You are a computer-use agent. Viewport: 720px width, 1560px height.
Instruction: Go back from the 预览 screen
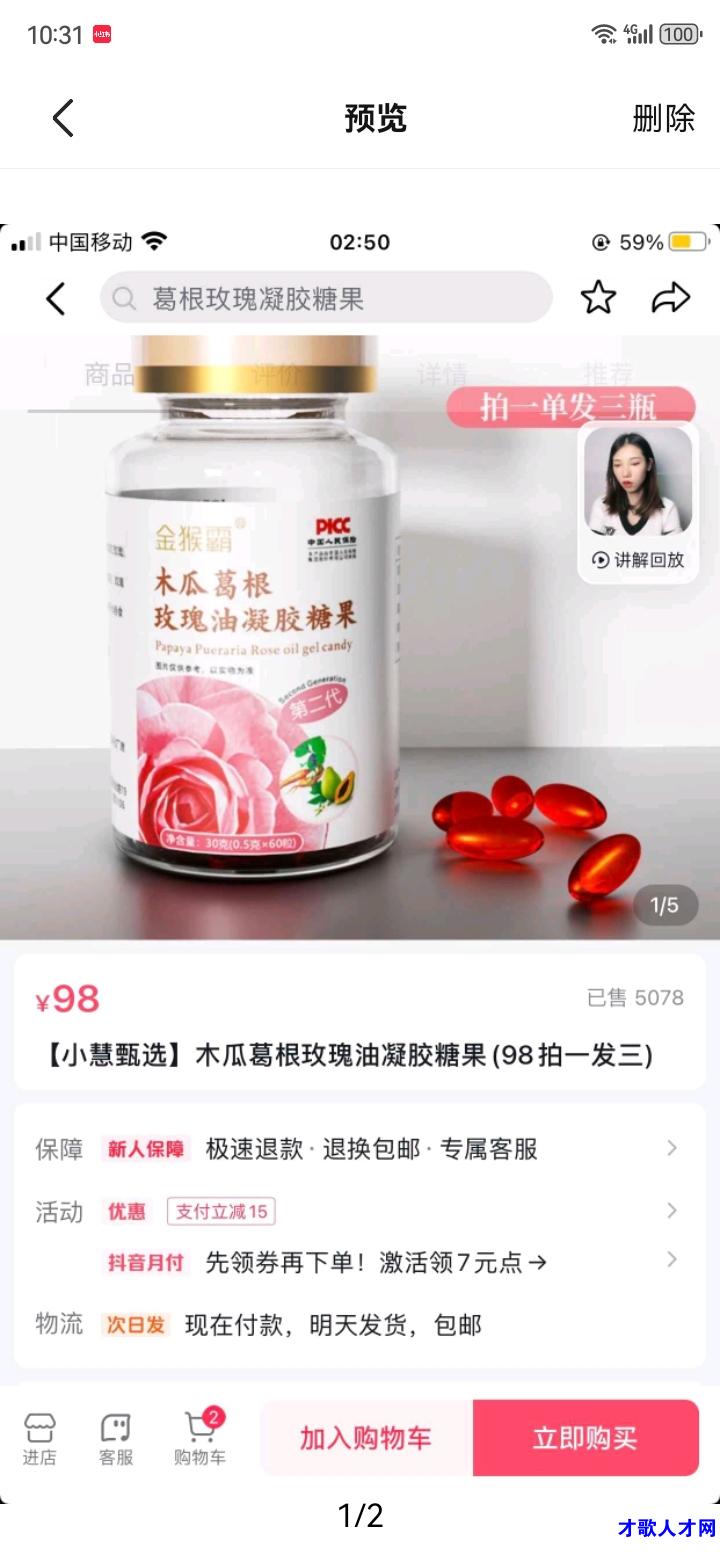pos(63,118)
